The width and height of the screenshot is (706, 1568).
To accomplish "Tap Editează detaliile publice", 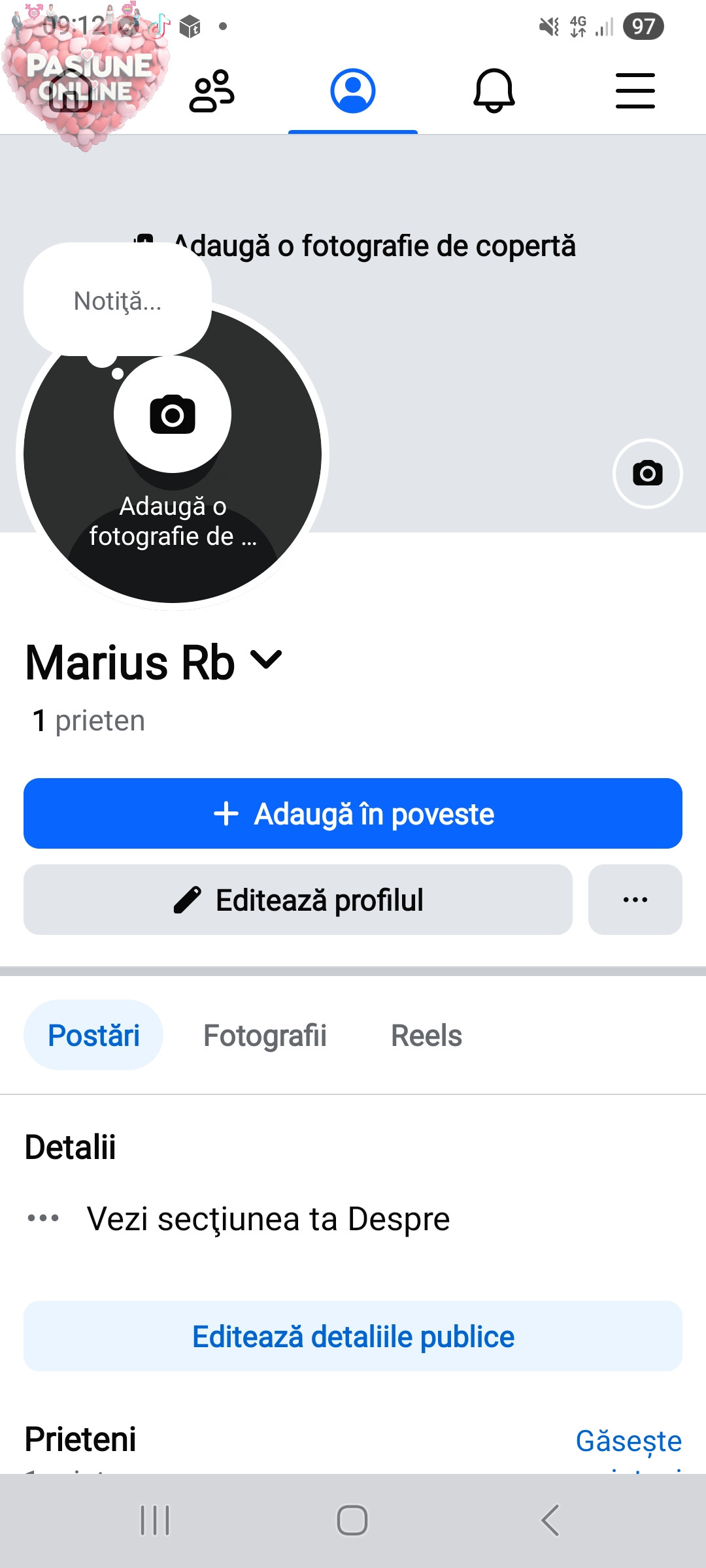I will click(x=353, y=1336).
